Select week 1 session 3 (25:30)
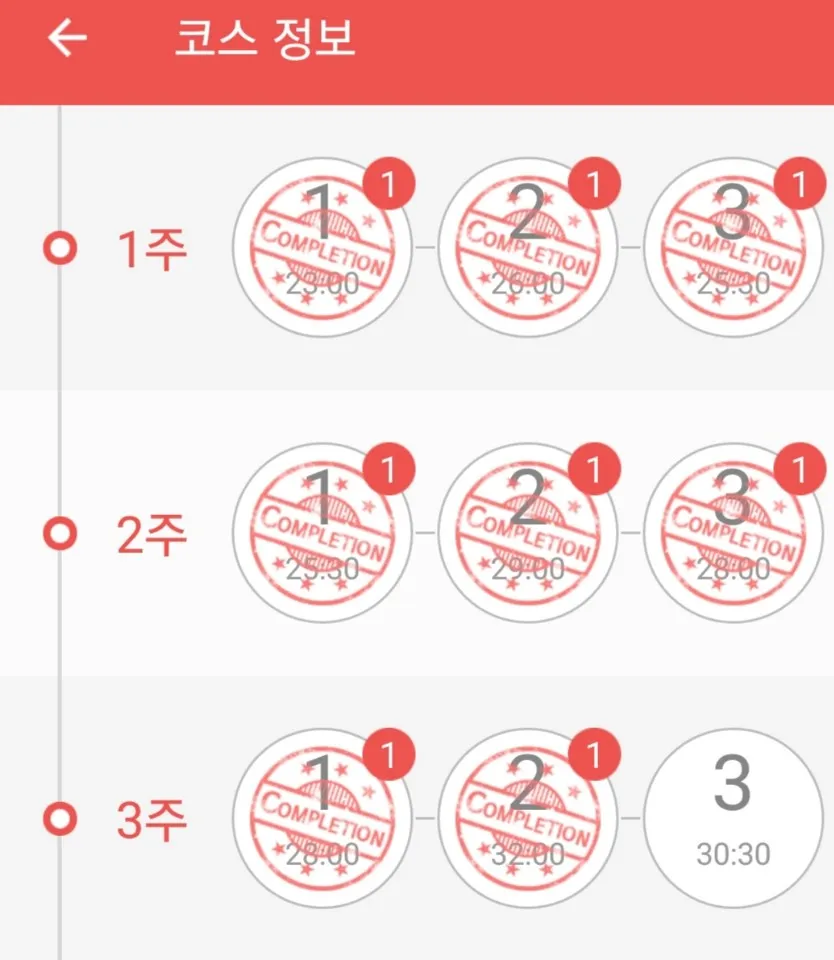Screen dimensions: 834x960 [x=733, y=247]
